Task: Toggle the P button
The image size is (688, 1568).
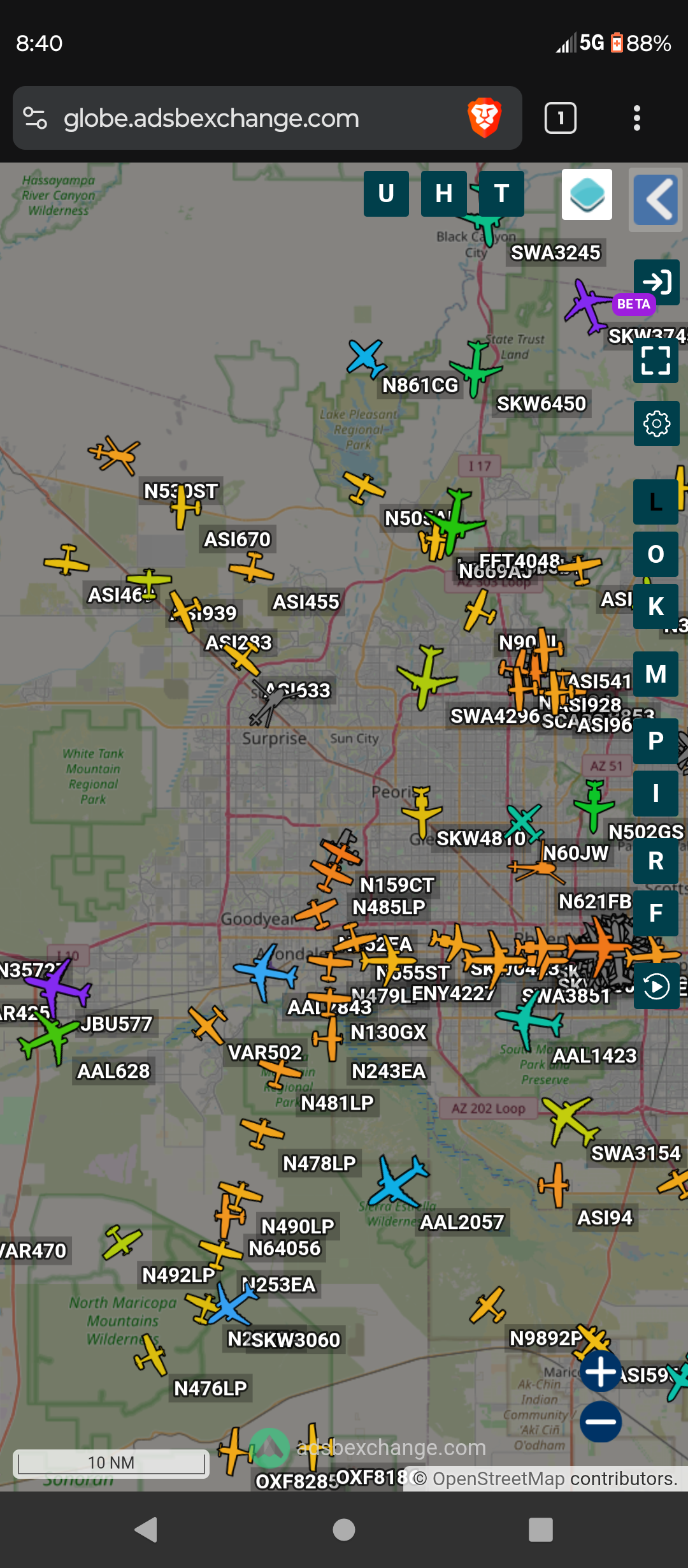Action: [656, 741]
